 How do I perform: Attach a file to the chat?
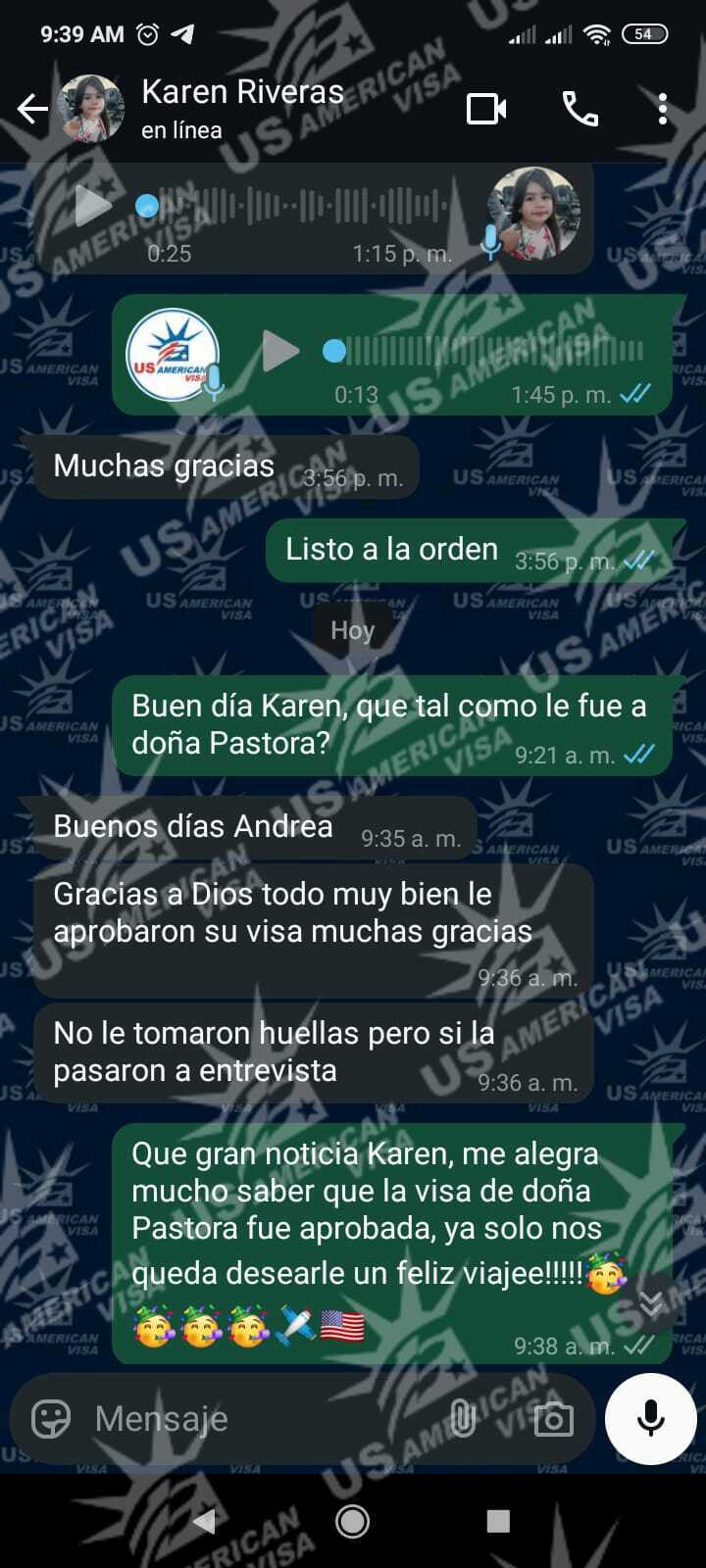463,1418
